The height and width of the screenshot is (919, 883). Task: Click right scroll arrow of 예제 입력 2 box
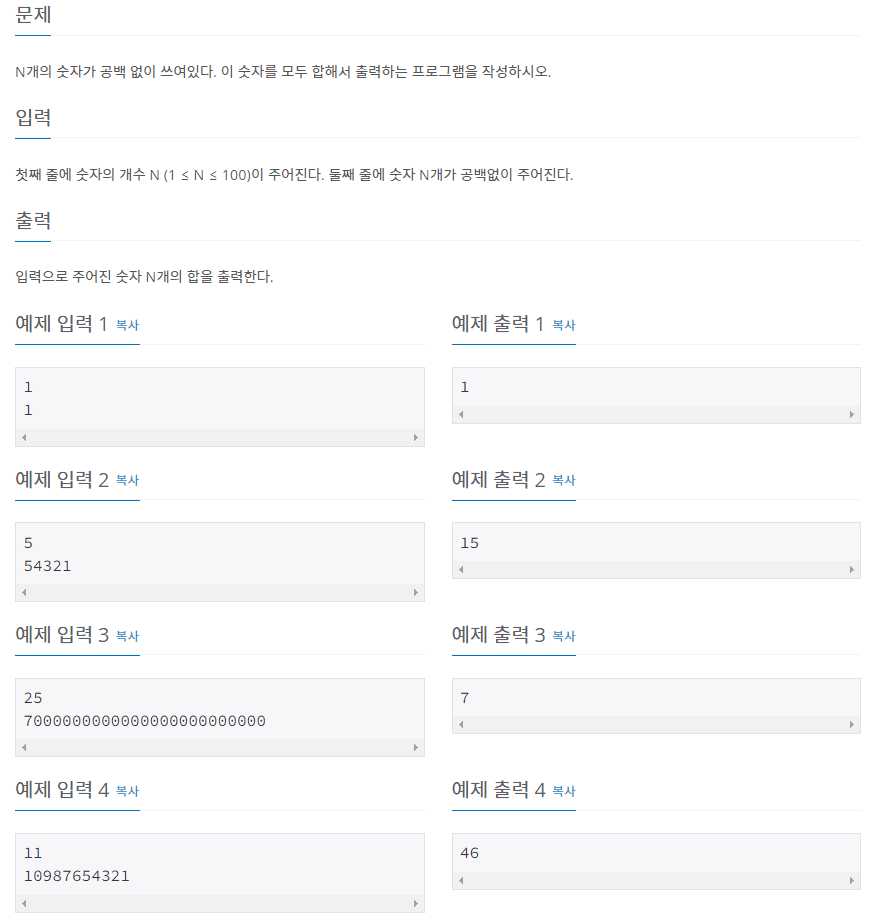pyautogui.click(x=417, y=592)
